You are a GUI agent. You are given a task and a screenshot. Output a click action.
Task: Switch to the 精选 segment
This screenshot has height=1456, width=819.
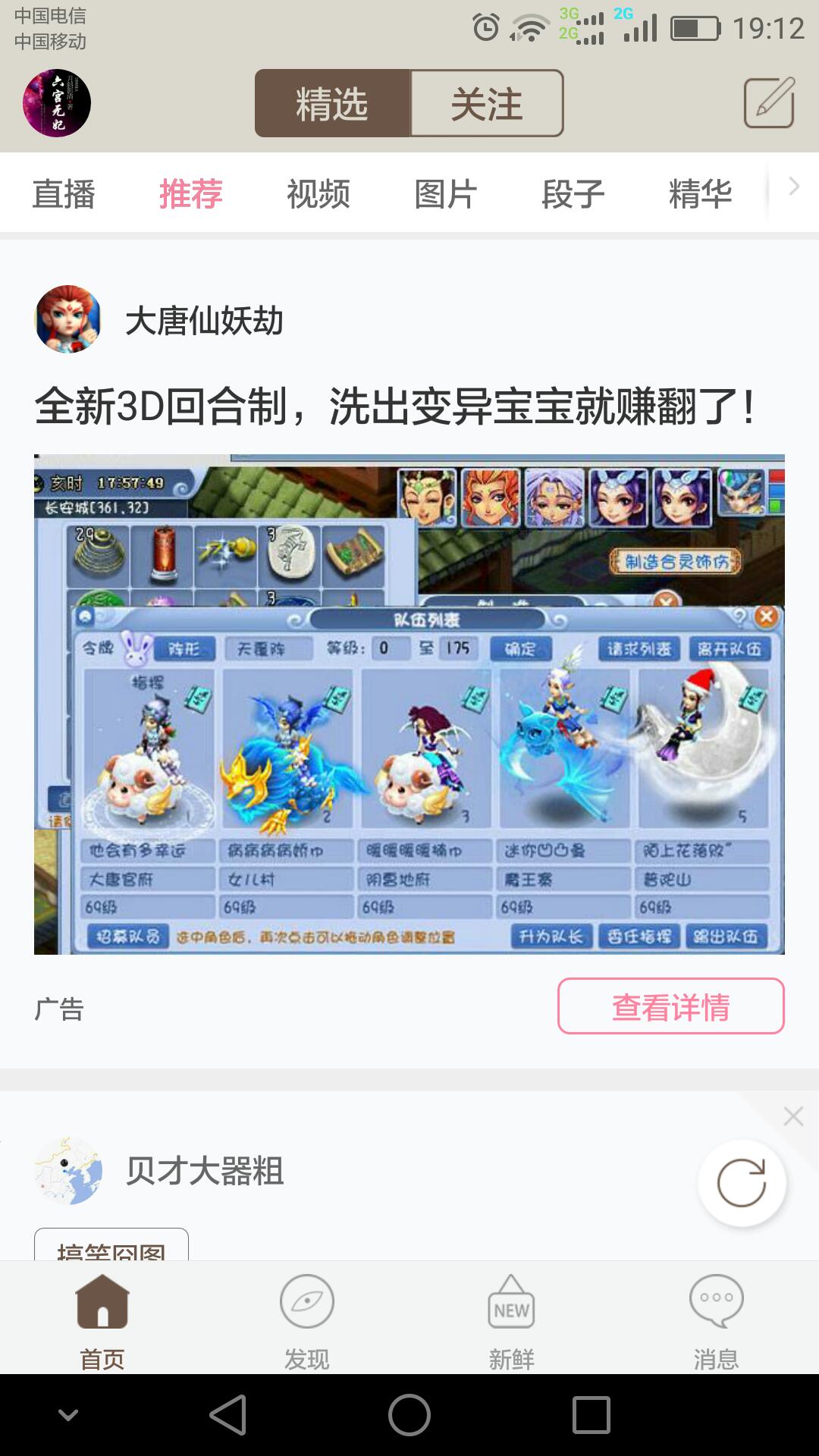(332, 104)
